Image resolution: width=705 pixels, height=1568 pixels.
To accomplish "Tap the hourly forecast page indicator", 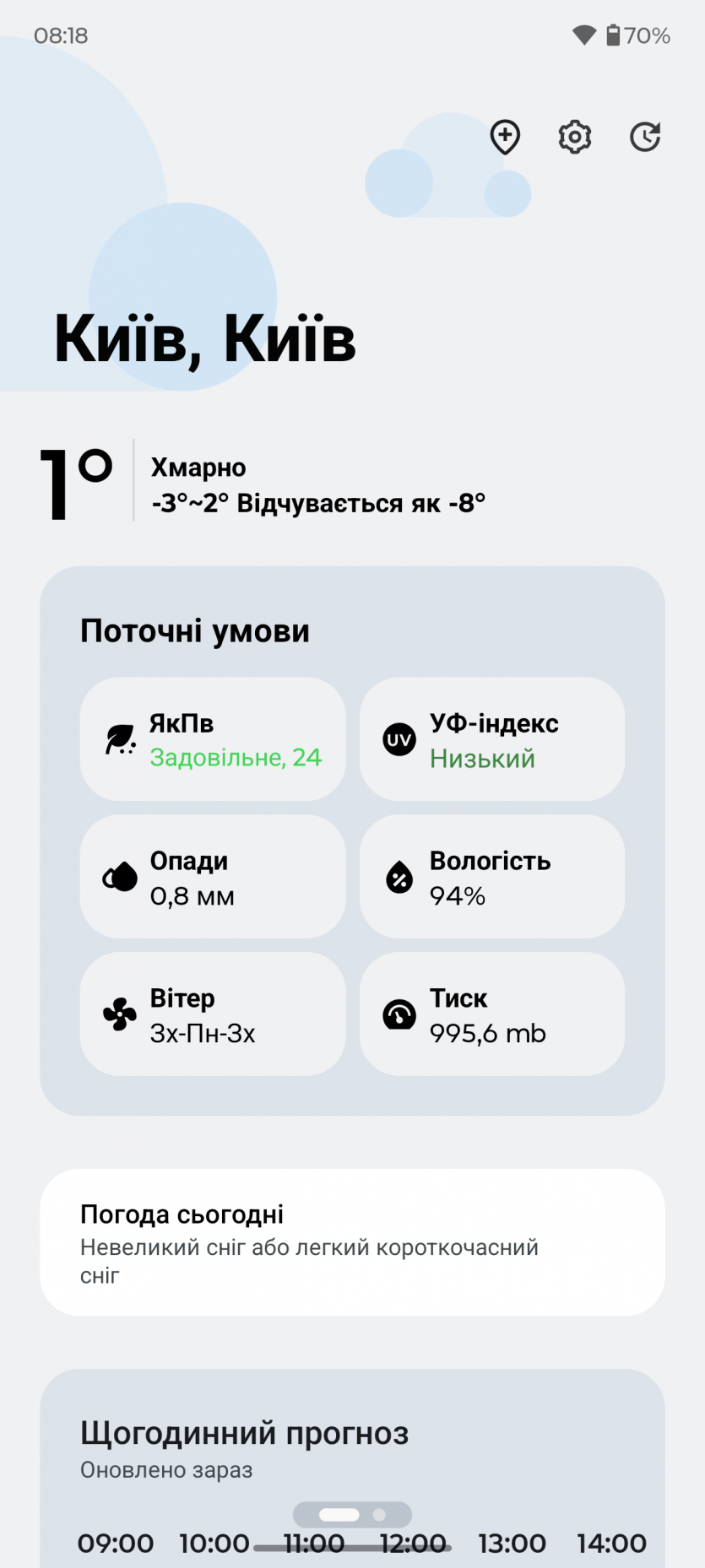I will tap(352, 1515).
